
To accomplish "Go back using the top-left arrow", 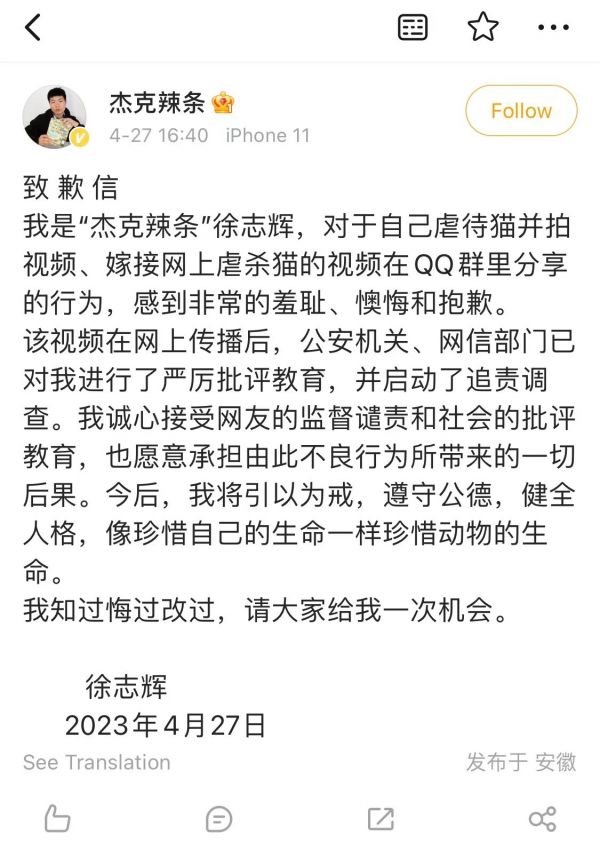I will (33, 28).
